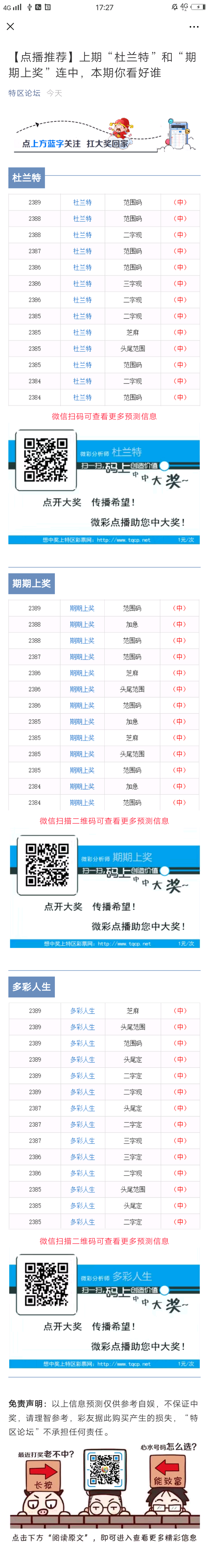
Task: Open the 特区论坛 account profile
Action: point(24,93)
